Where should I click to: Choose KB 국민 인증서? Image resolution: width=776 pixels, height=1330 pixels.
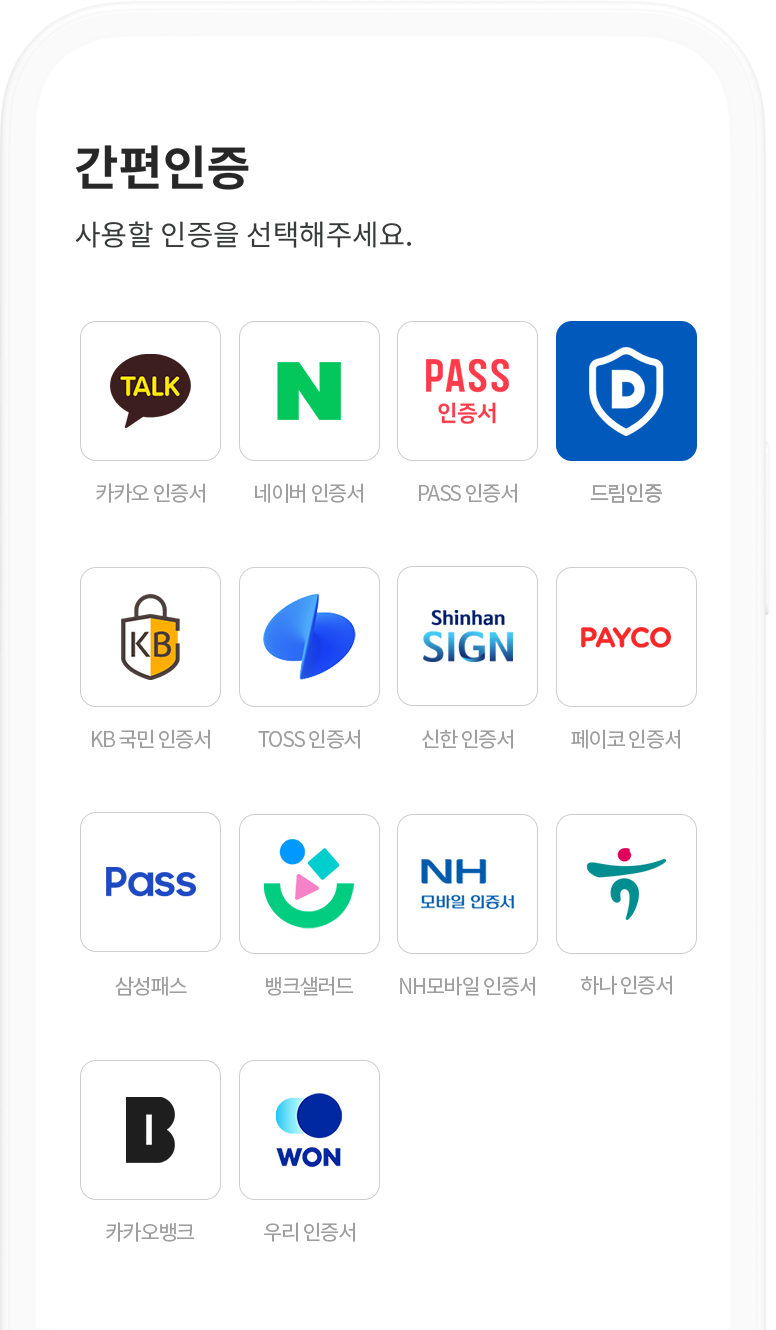150,637
